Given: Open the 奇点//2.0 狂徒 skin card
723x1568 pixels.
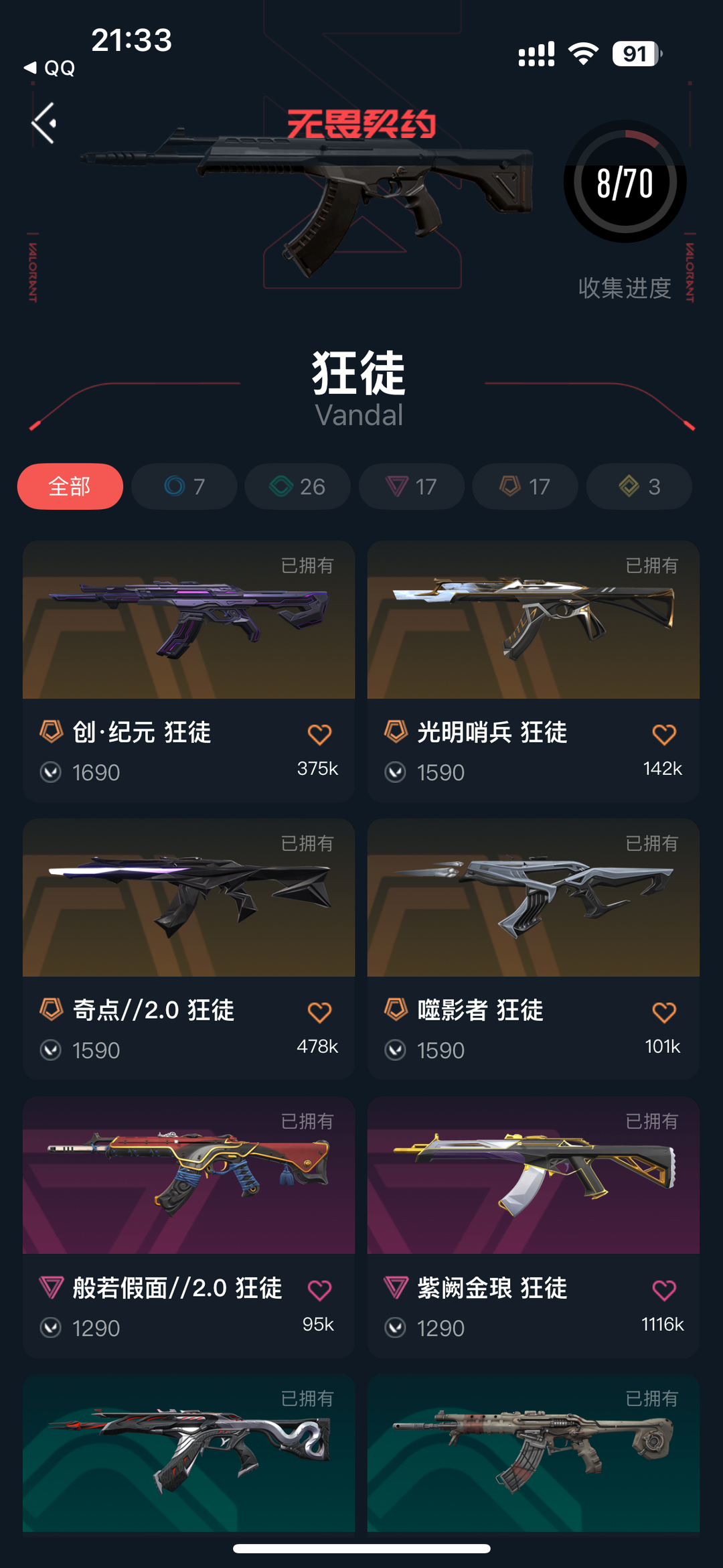Looking at the screenshot, I should [x=189, y=949].
